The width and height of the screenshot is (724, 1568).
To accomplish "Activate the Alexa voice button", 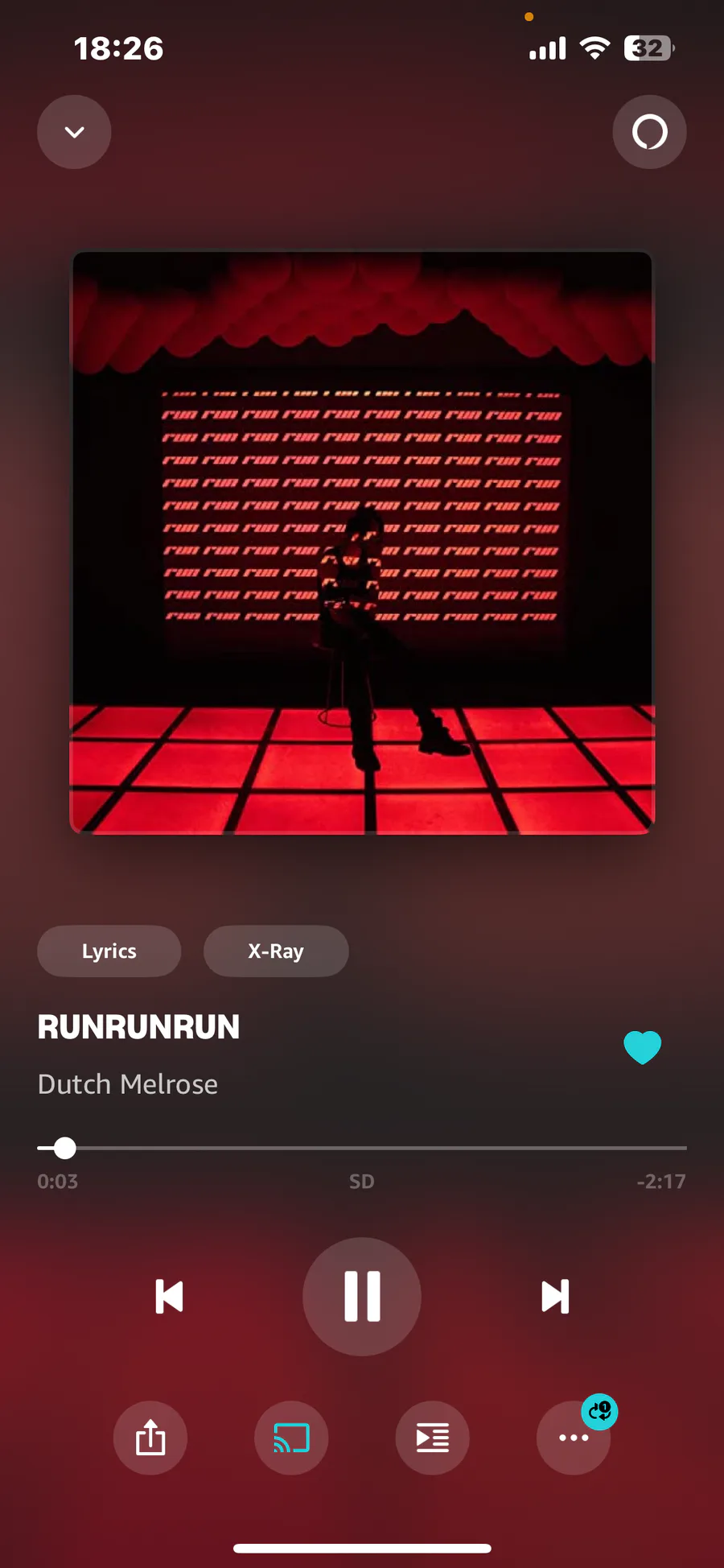I will pos(649,132).
